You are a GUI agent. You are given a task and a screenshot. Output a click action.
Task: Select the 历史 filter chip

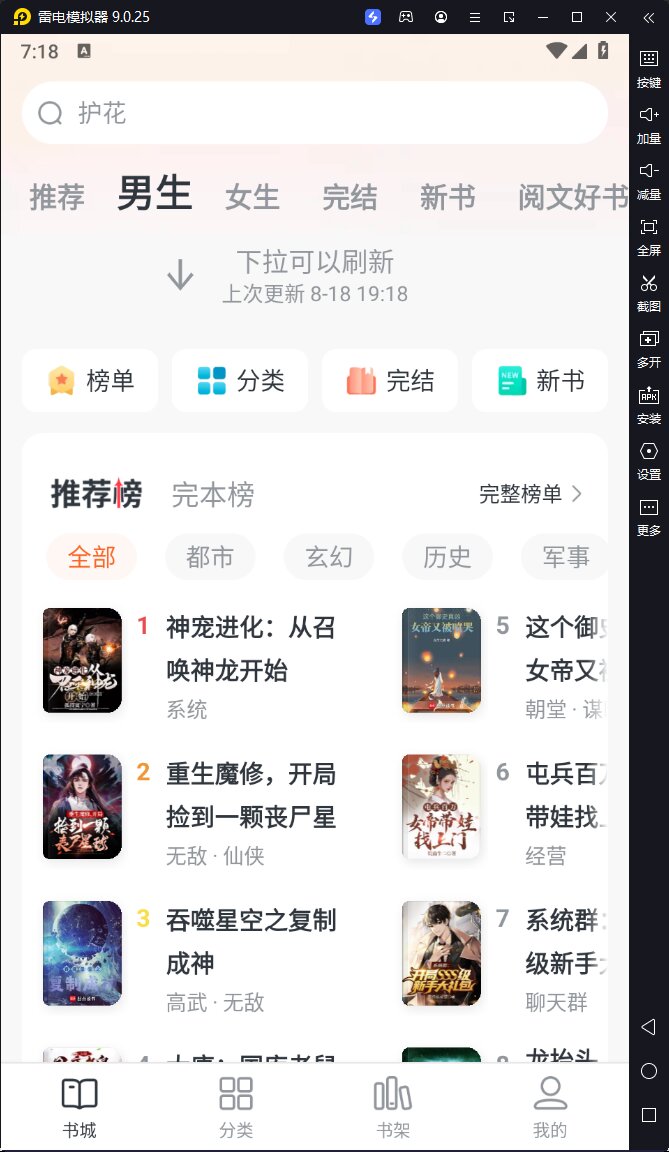[447, 557]
